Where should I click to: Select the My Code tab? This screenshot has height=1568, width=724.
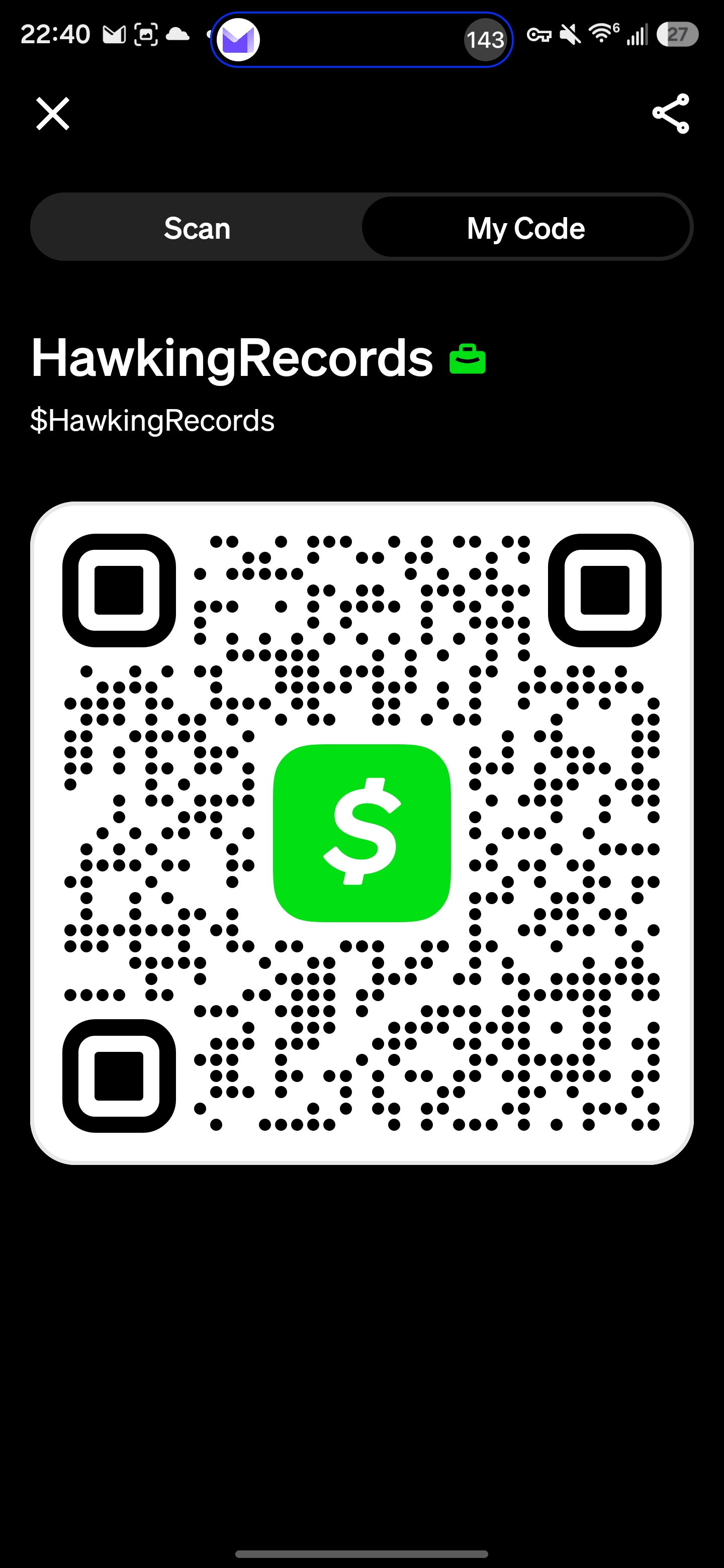tap(525, 228)
